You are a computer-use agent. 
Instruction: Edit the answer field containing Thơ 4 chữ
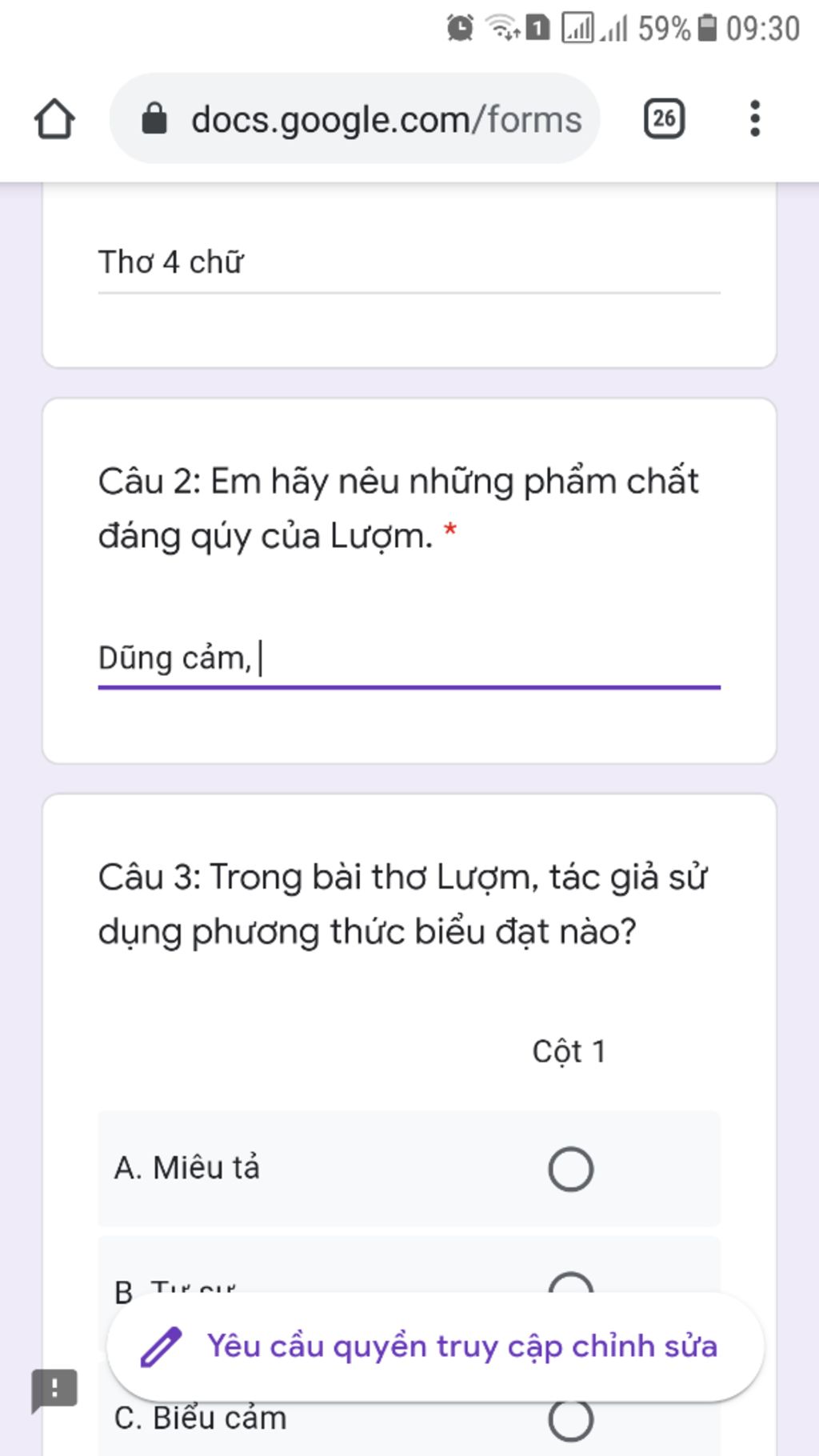(x=408, y=263)
